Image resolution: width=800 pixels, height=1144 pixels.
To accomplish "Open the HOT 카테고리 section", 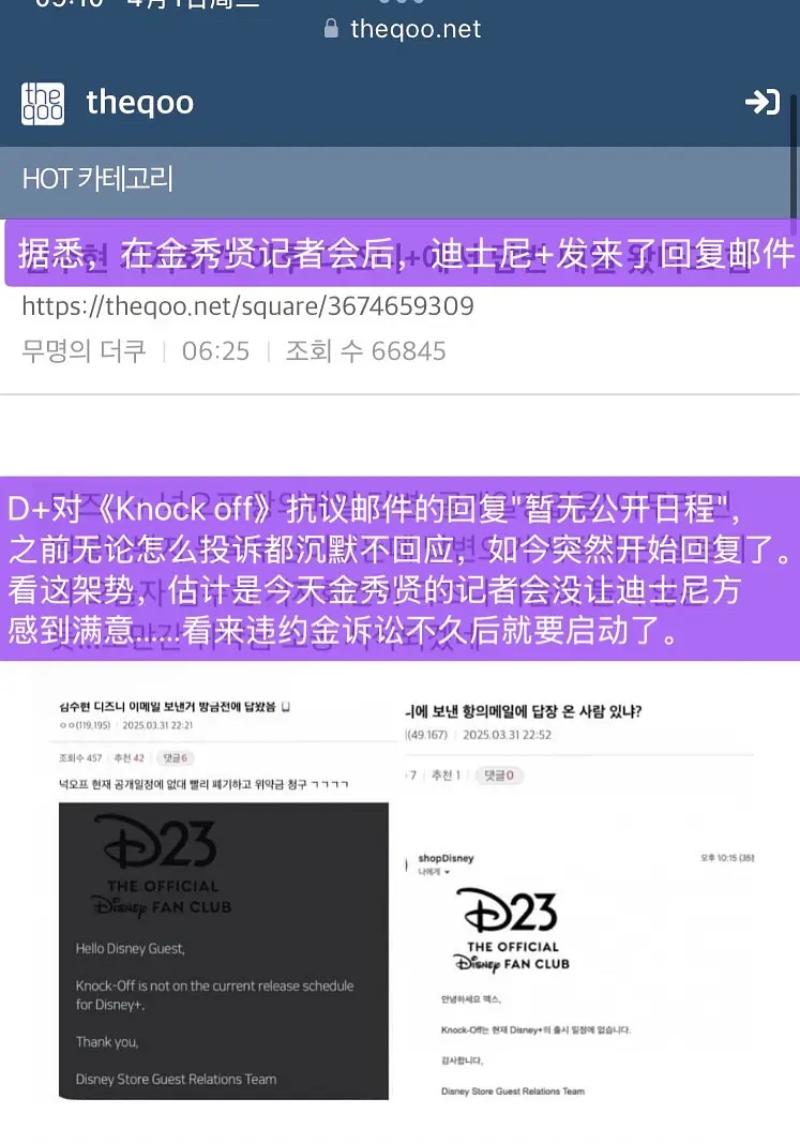I will pos(98,179).
